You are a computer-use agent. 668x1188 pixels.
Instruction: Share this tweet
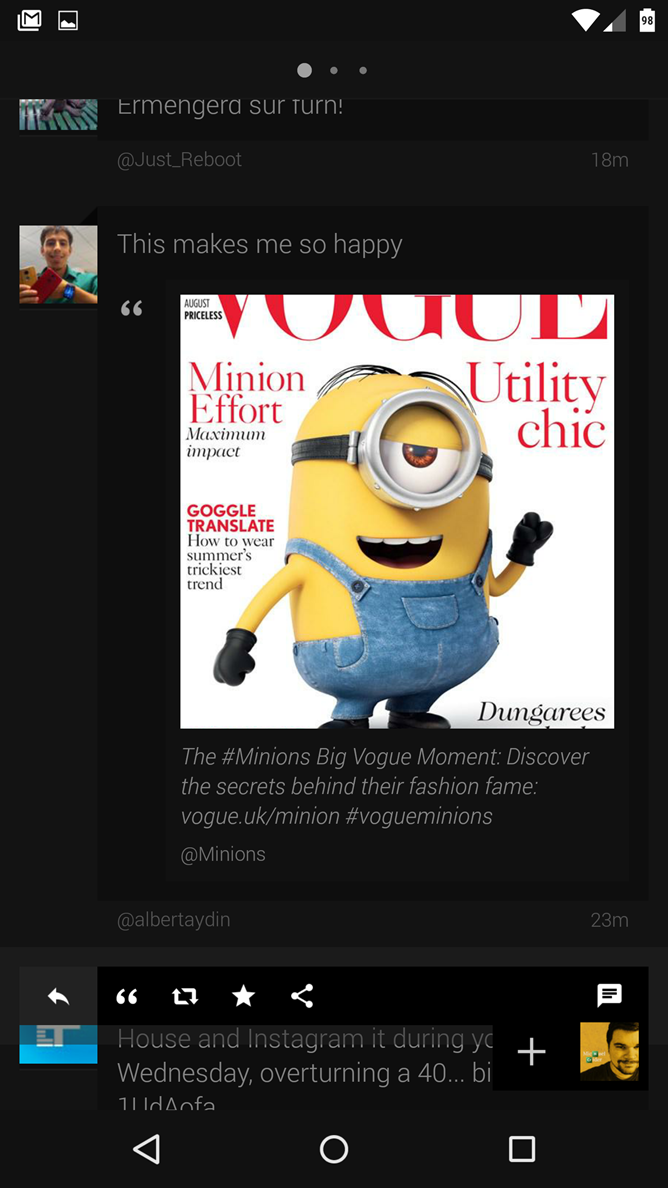pyautogui.click(x=301, y=996)
